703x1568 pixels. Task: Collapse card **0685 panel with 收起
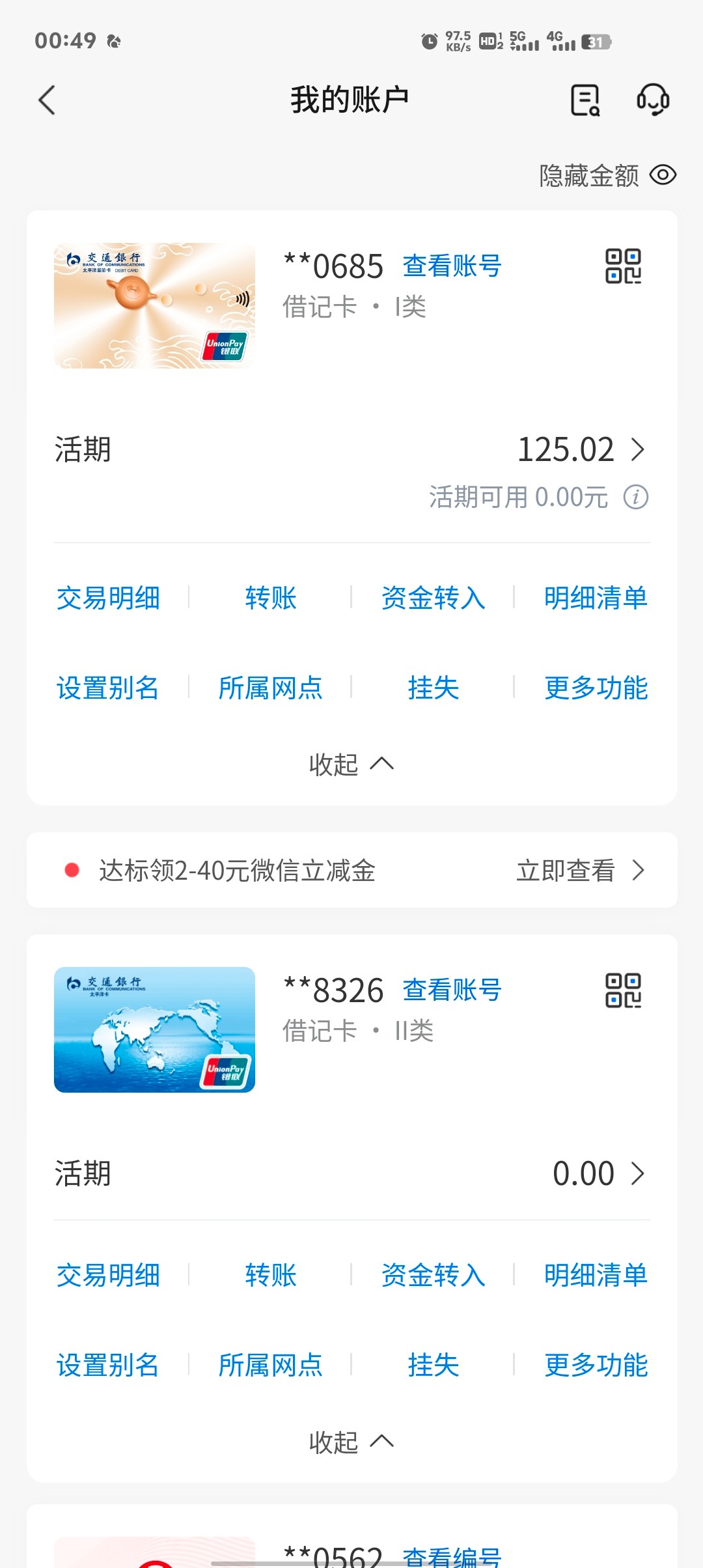coord(351,764)
